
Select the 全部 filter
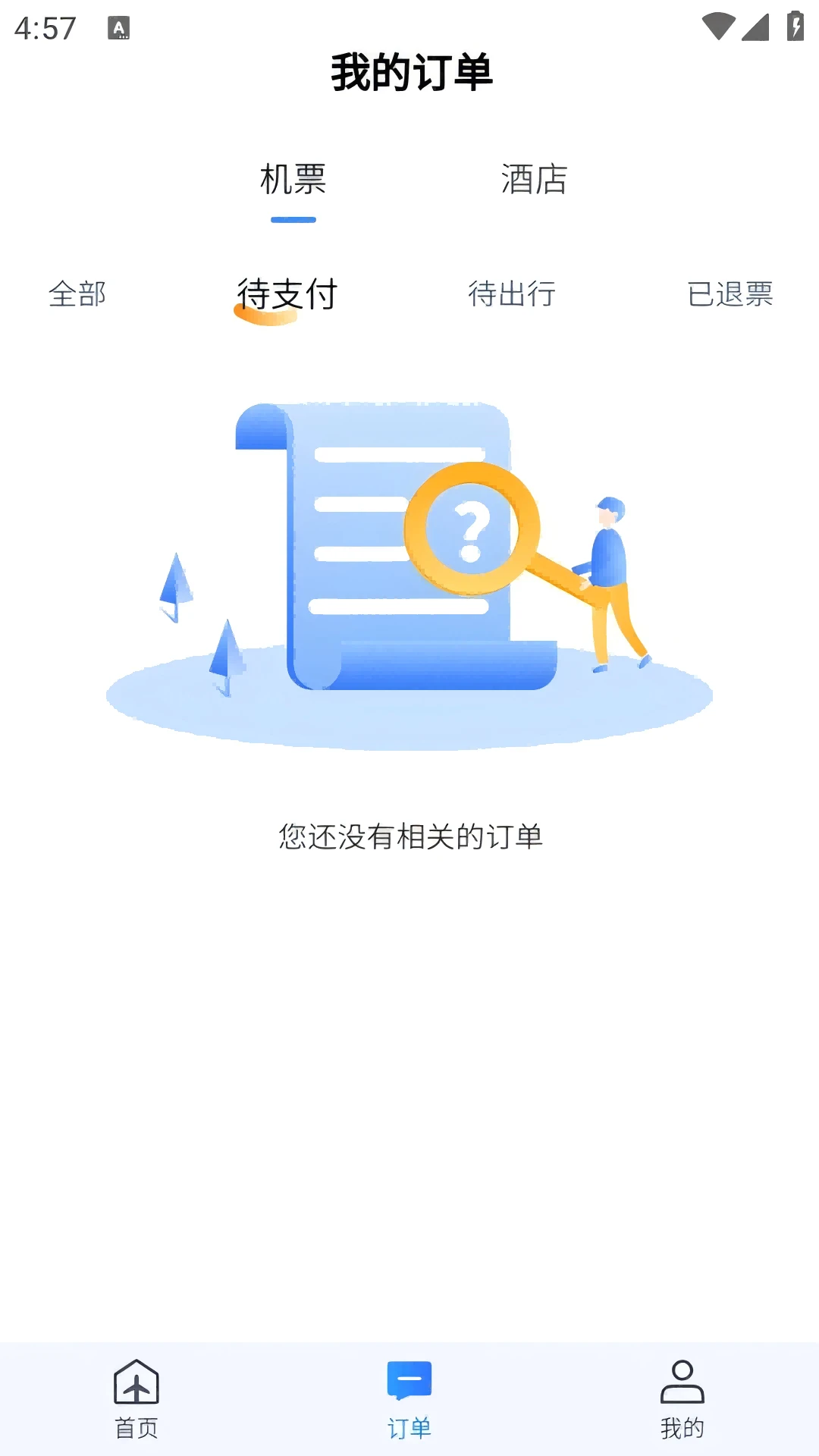point(77,296)
